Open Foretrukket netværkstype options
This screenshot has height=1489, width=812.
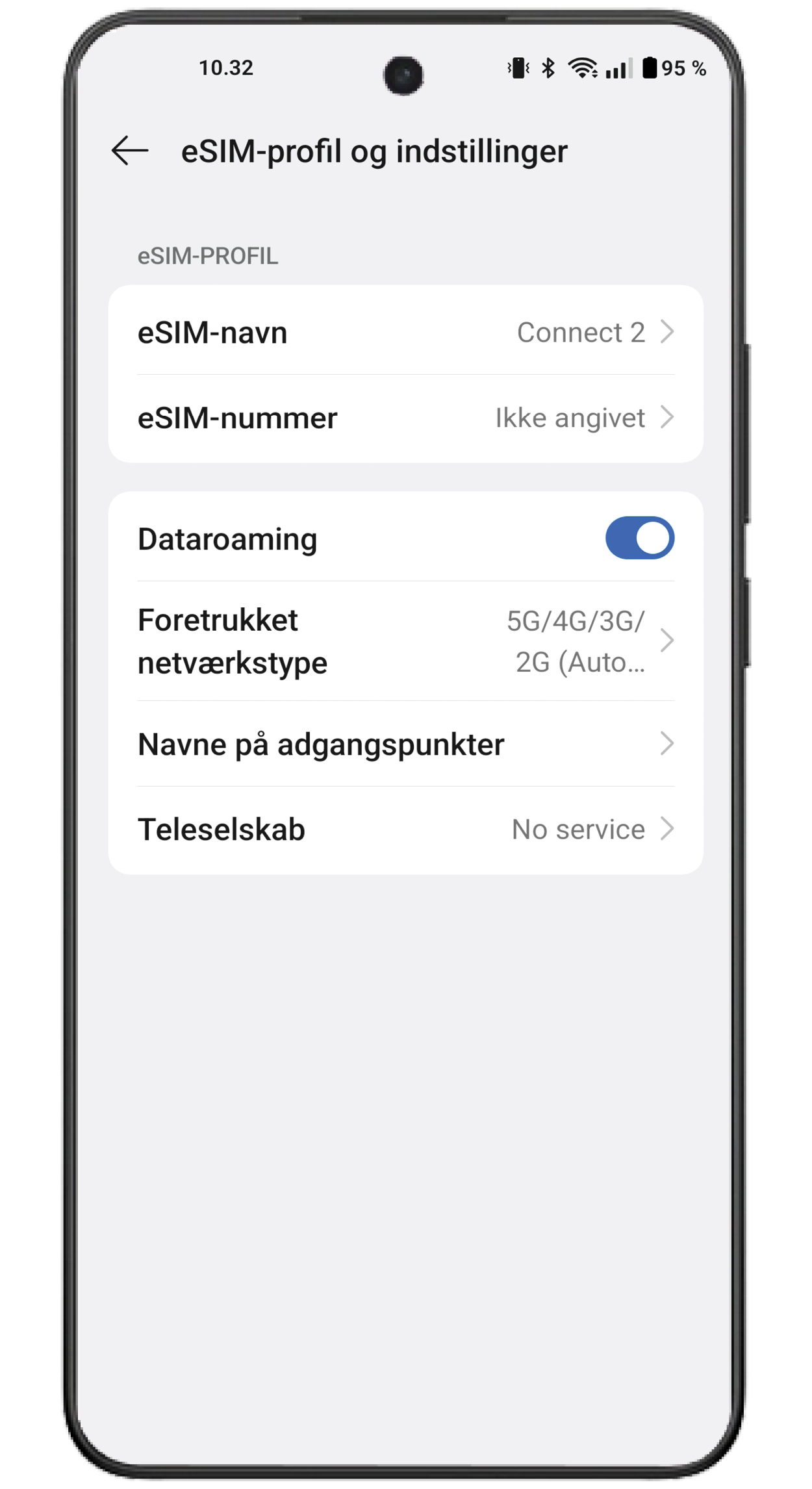[406, 641]
